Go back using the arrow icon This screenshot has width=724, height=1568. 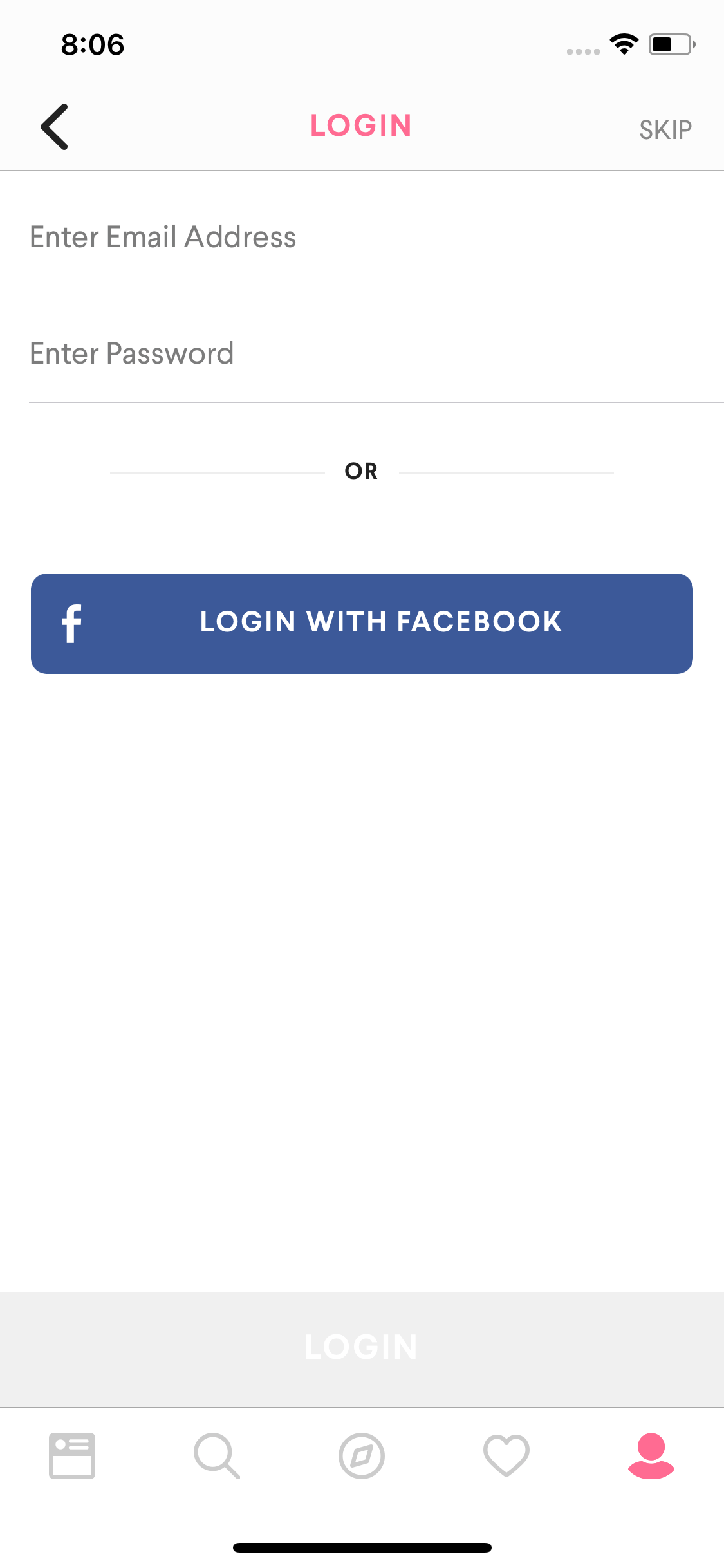[55, 127]
